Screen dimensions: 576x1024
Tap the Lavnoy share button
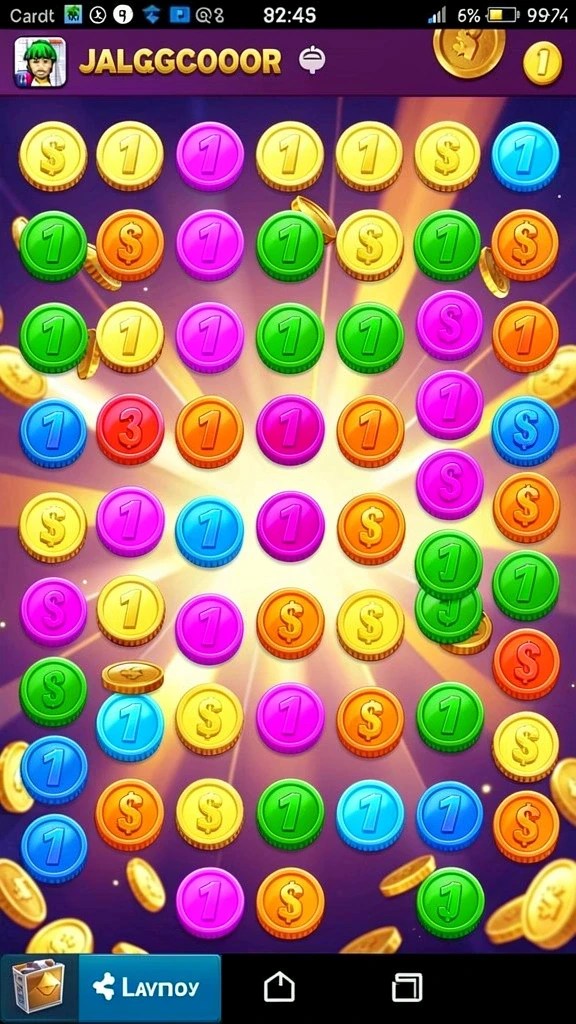[150, 987]
